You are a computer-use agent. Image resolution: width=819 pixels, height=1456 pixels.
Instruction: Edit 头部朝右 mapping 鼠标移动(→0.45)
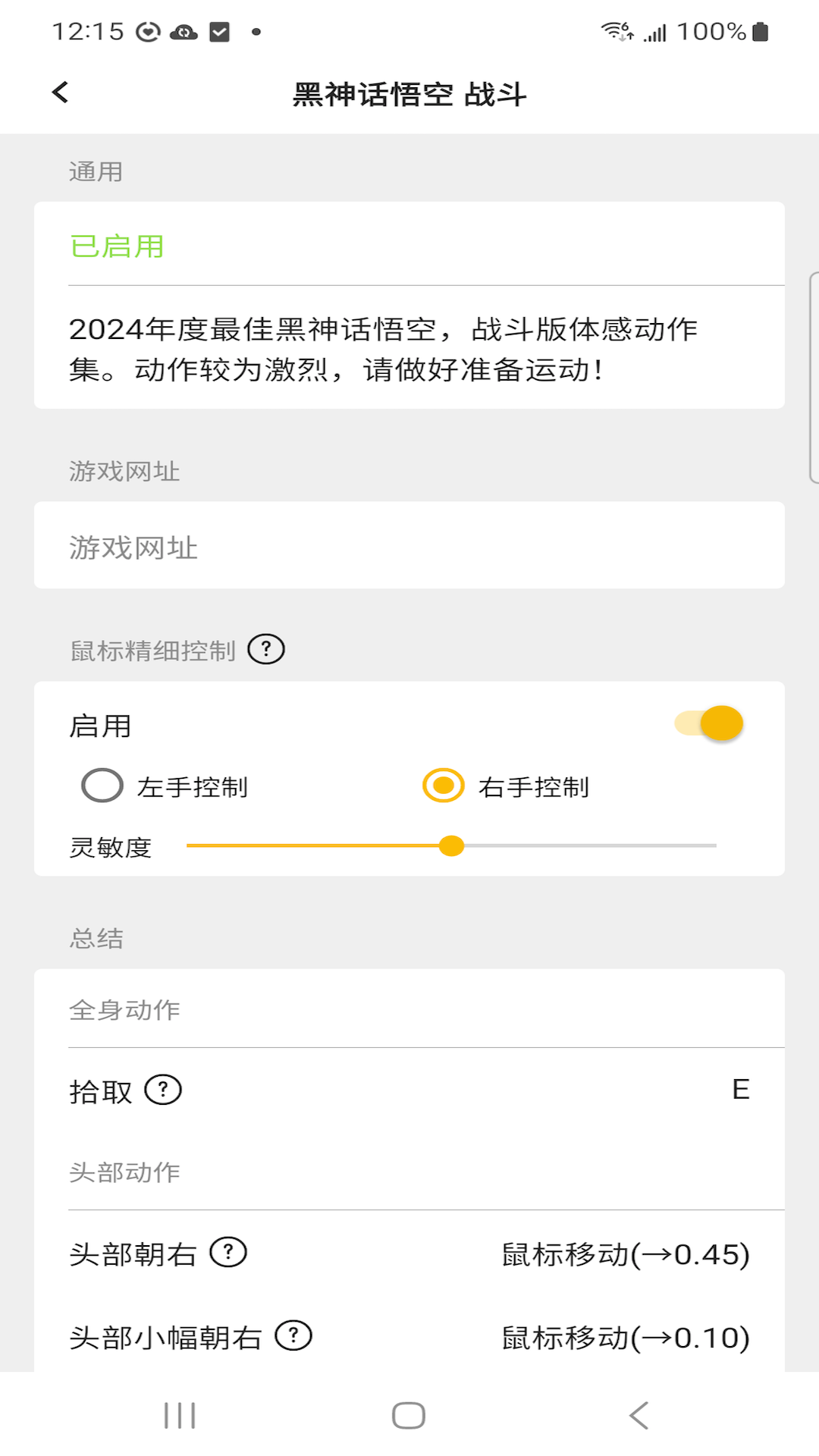tap(626, 1254)
